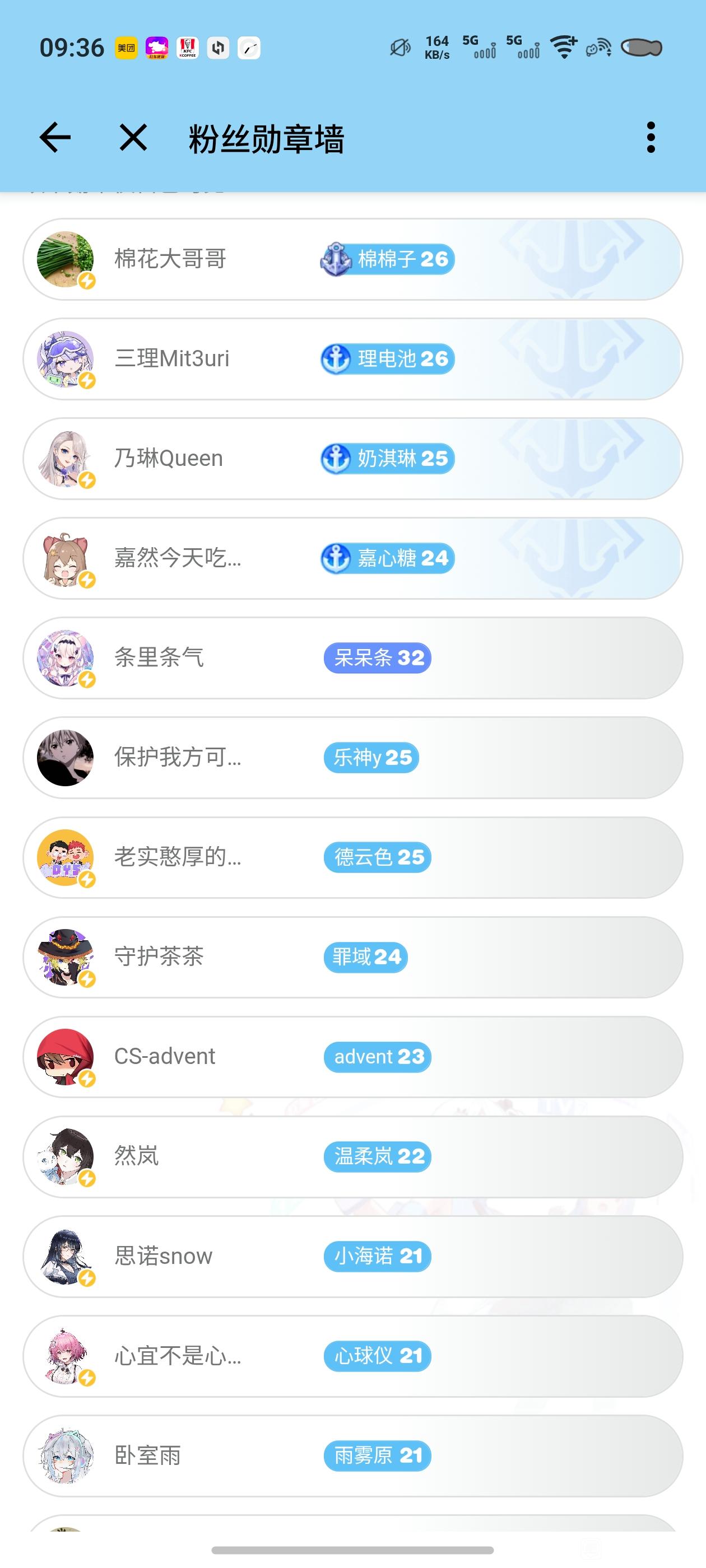This screenshot has height=1568, width=706.
Task: Open the three-dot overflow menu
Action: (651, 137)
